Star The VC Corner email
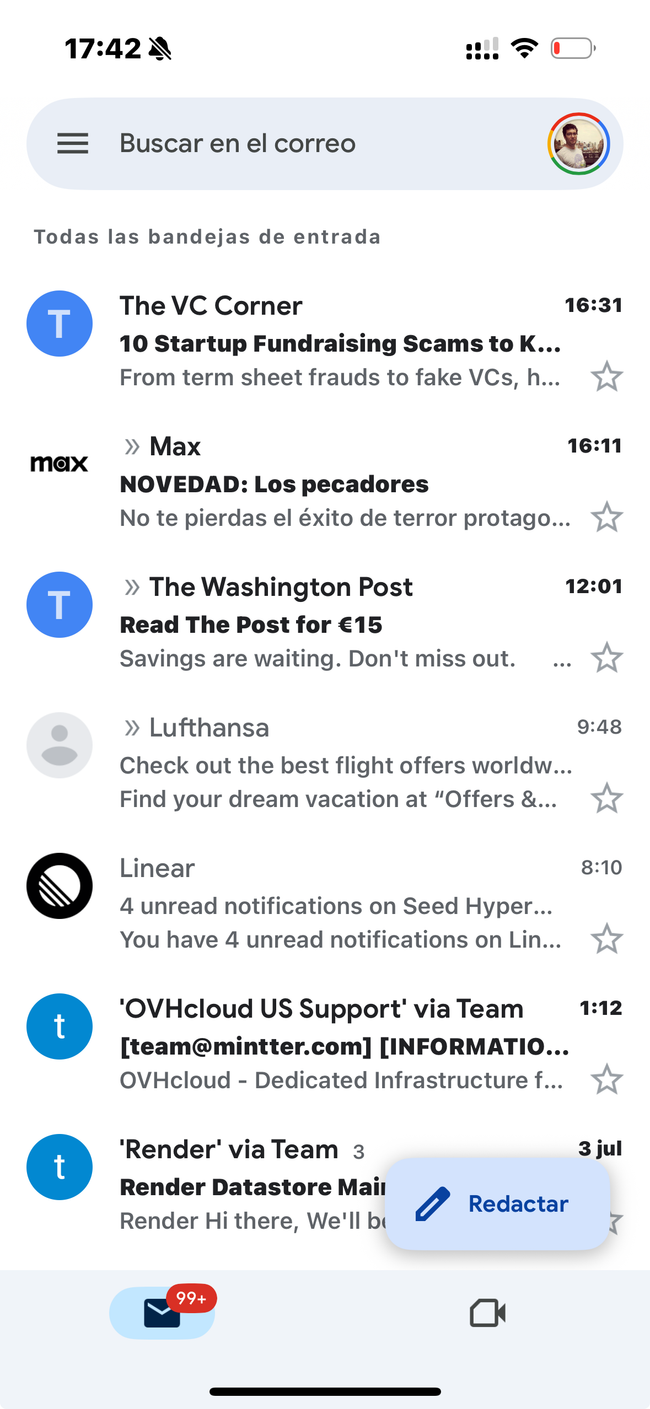The image size is (650, 1409). (606, 377)
